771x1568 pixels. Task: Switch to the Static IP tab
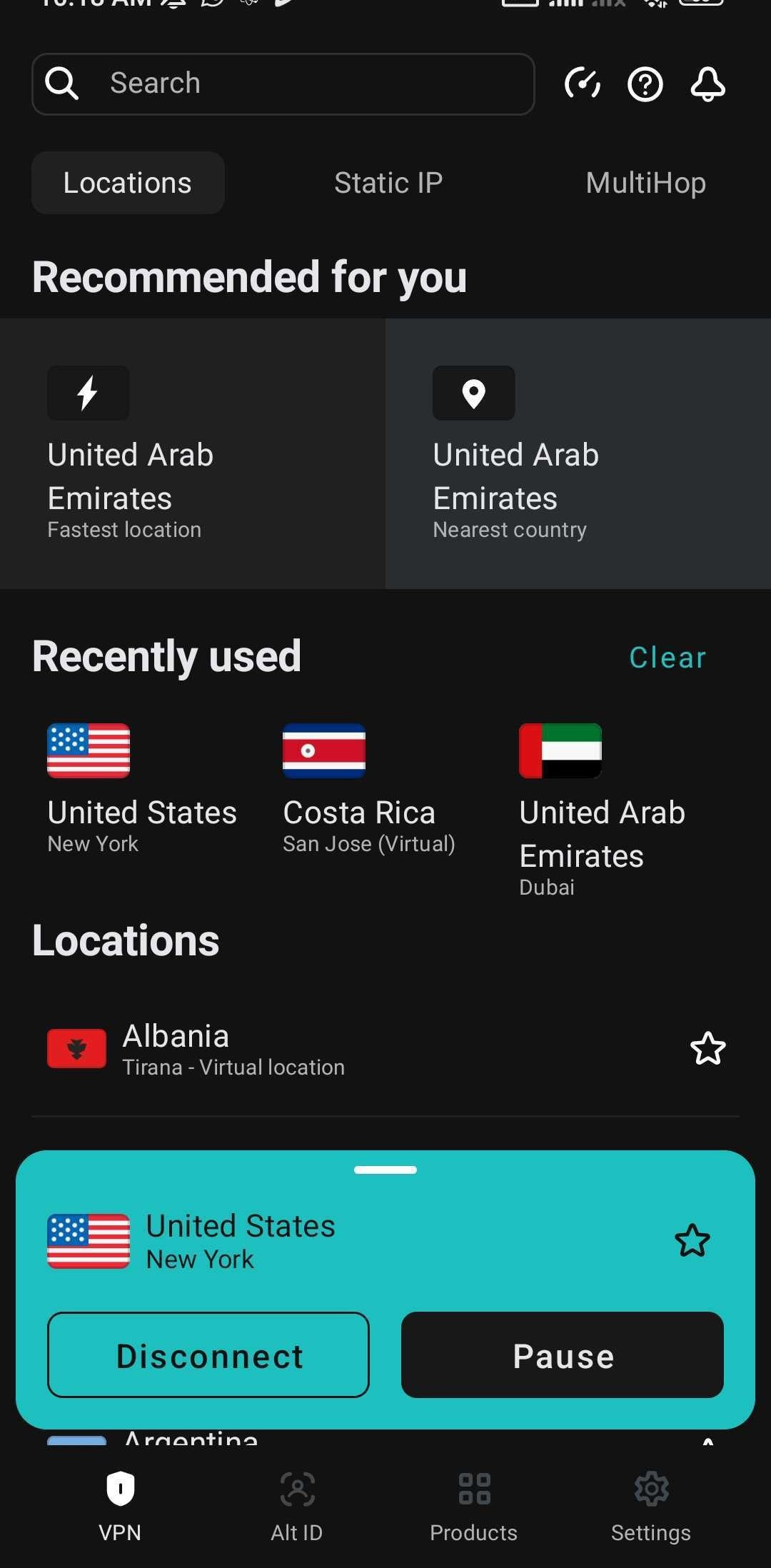[388, 183]
